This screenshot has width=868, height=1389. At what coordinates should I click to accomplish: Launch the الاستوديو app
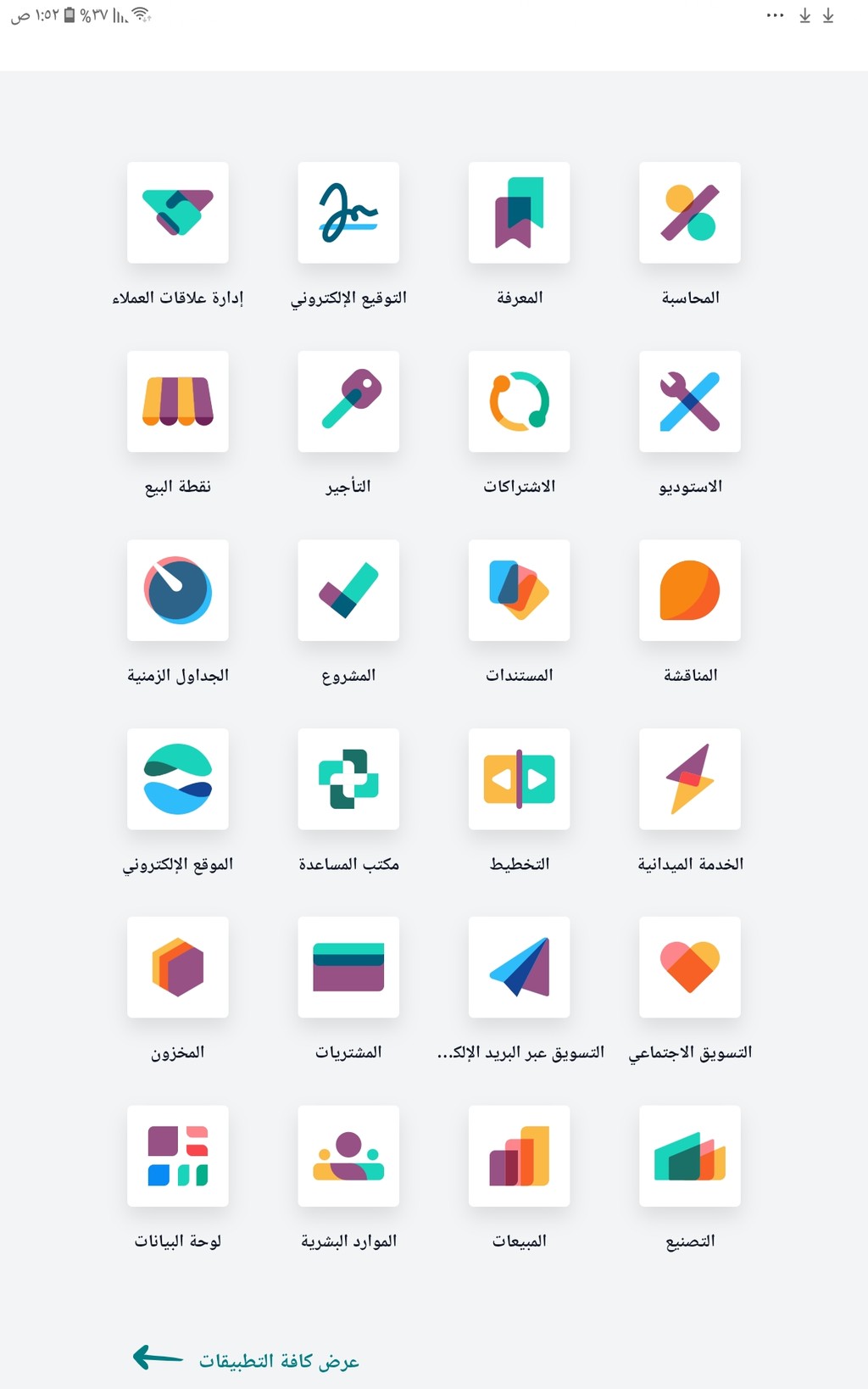[x=690, y=401]
